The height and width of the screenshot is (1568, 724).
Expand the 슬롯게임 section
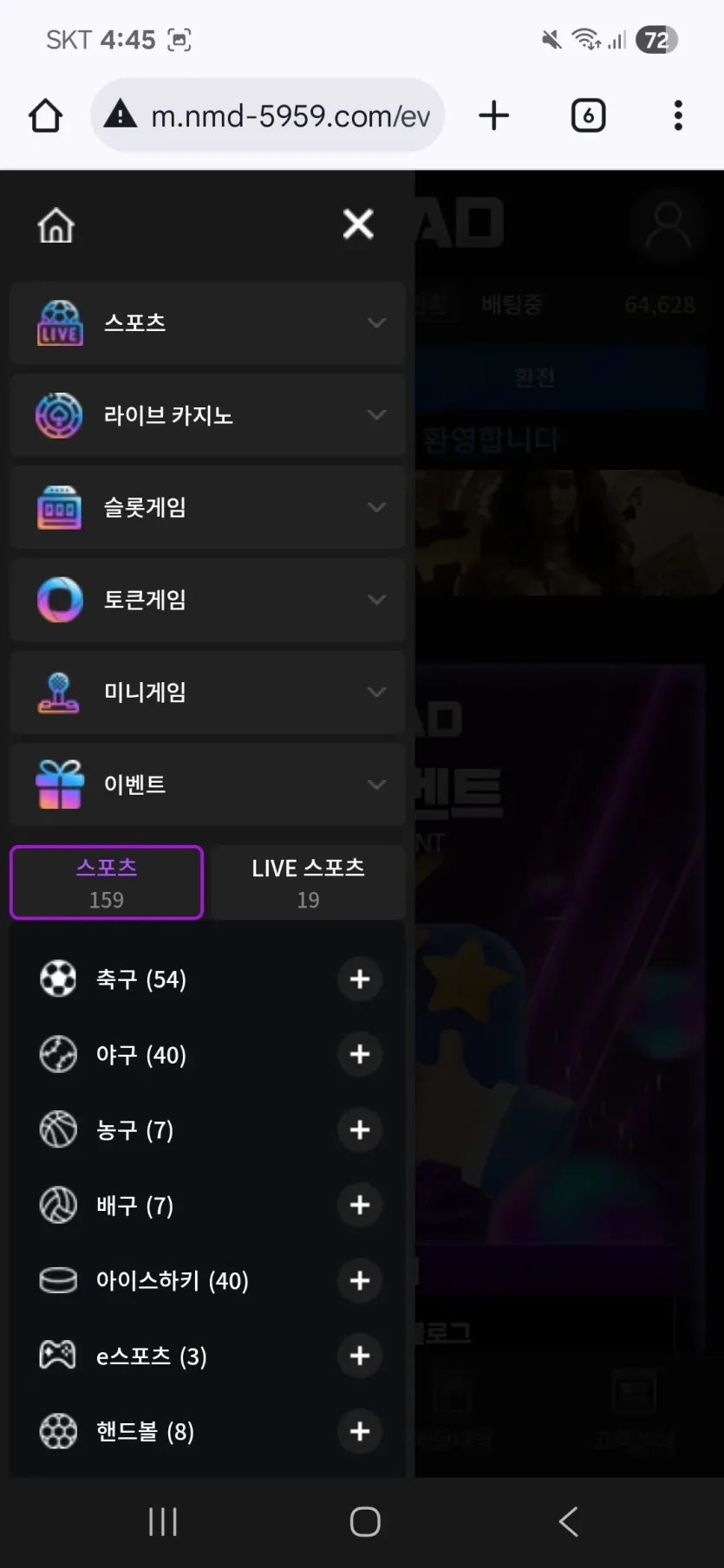point(207,507)
